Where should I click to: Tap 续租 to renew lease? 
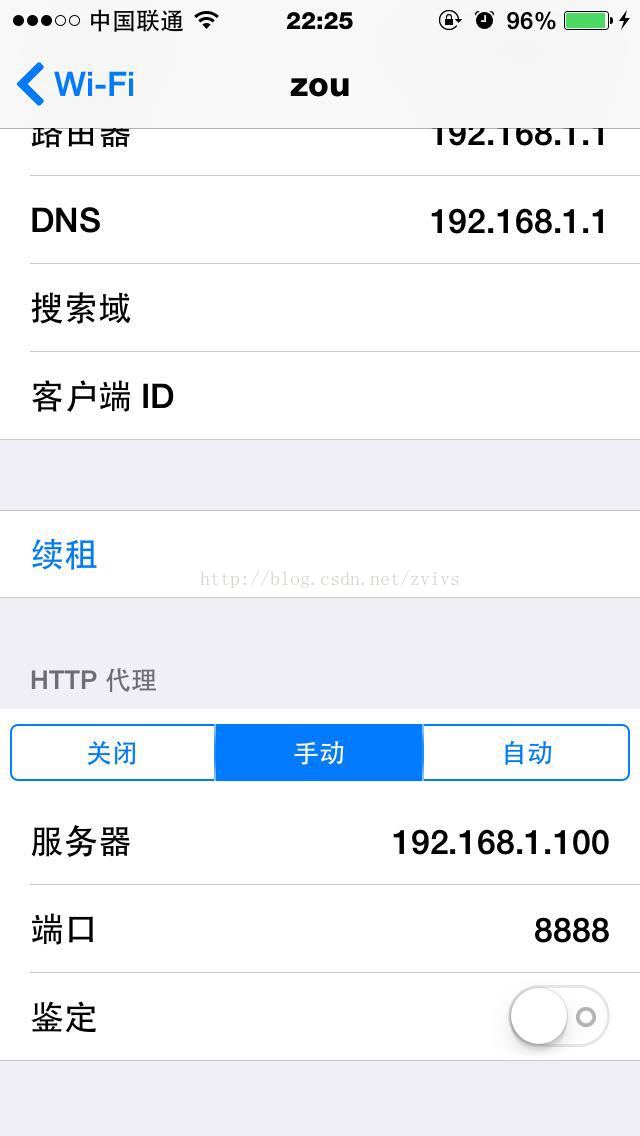point(320,554)
